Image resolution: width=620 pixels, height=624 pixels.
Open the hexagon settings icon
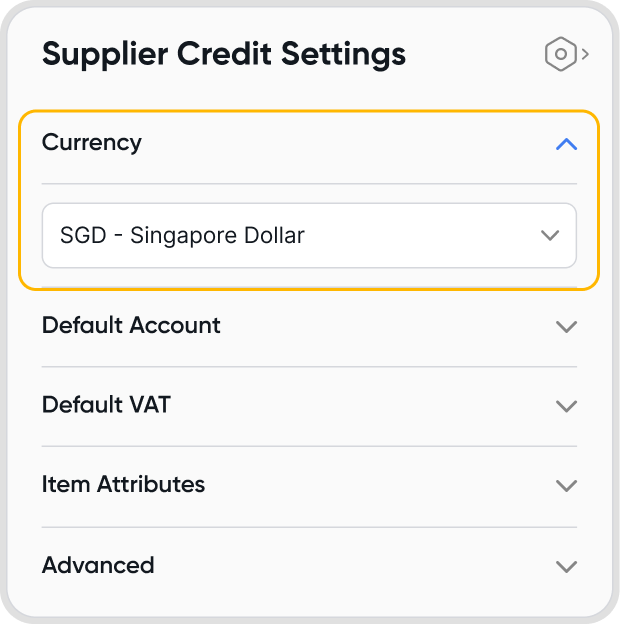pos(562,53)
